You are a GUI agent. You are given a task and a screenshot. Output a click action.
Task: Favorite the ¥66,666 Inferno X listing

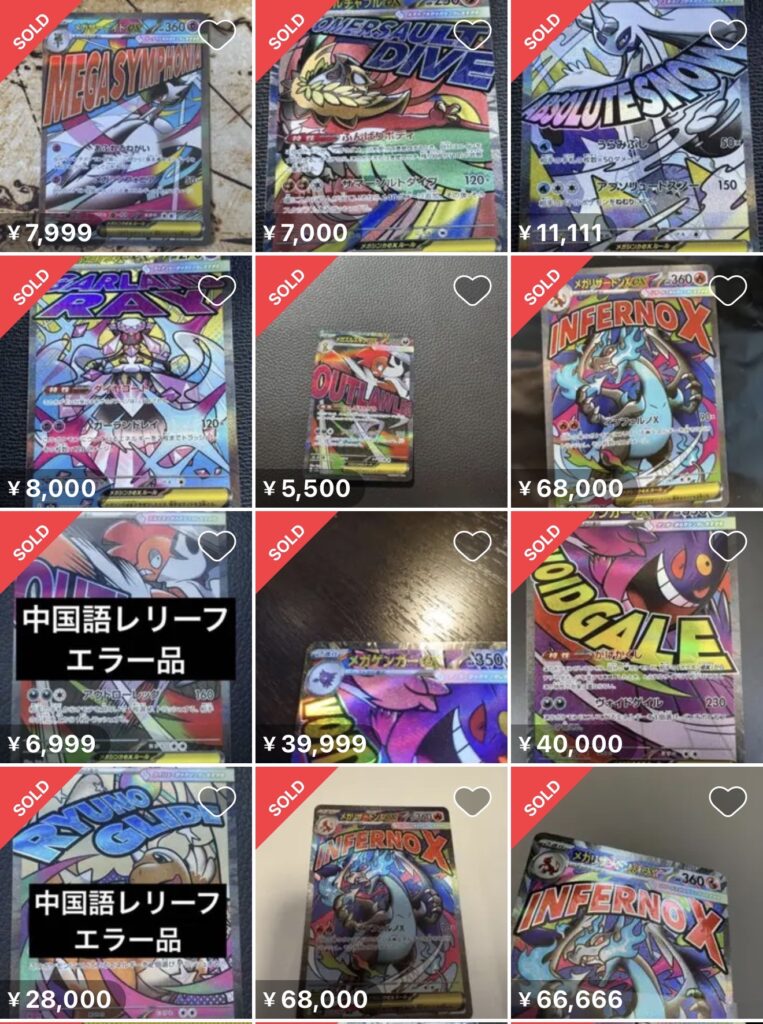[x=728, y=801]
